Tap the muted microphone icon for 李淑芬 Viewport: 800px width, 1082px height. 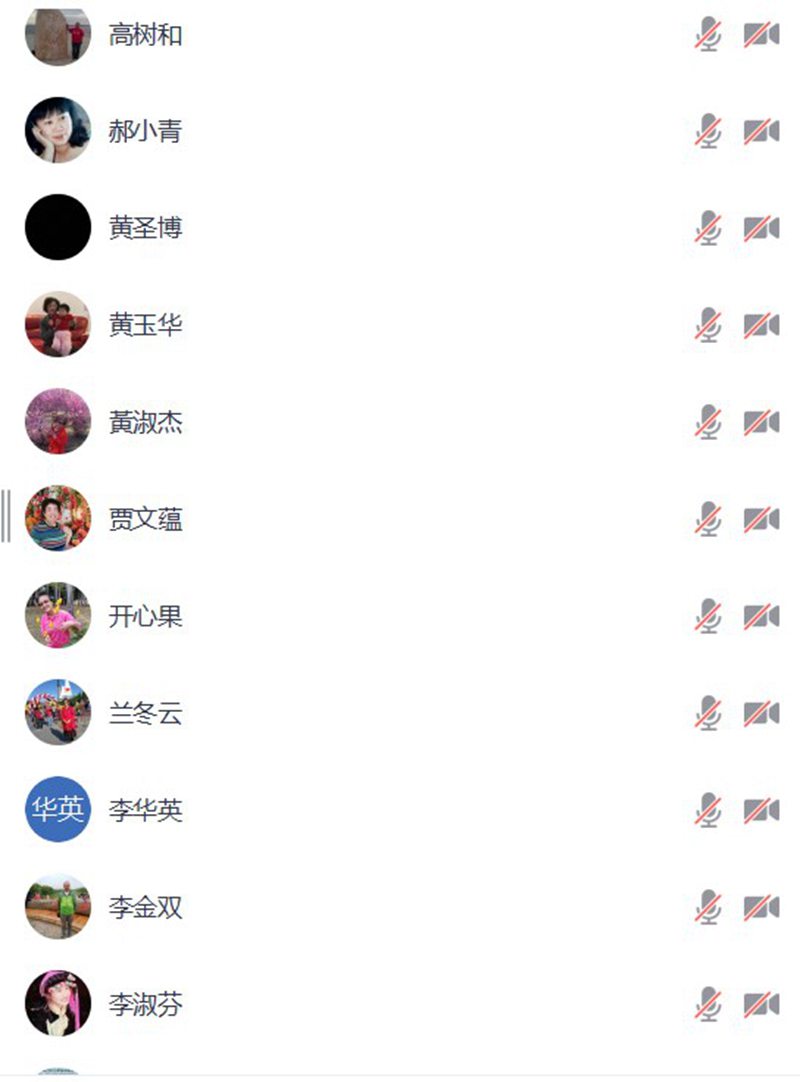(708, 1004)
